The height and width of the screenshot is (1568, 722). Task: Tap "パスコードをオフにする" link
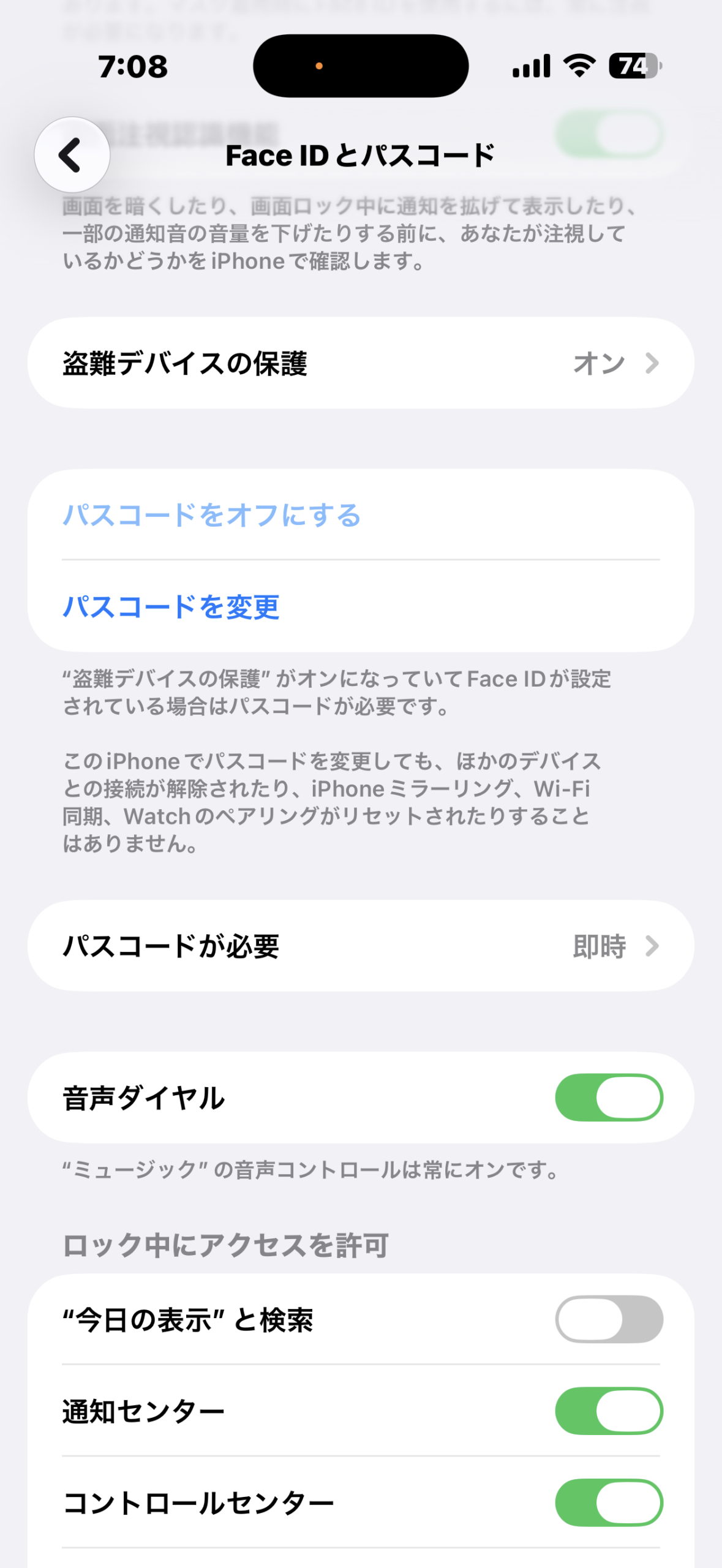pyautogui.click(x=212, y=516)
